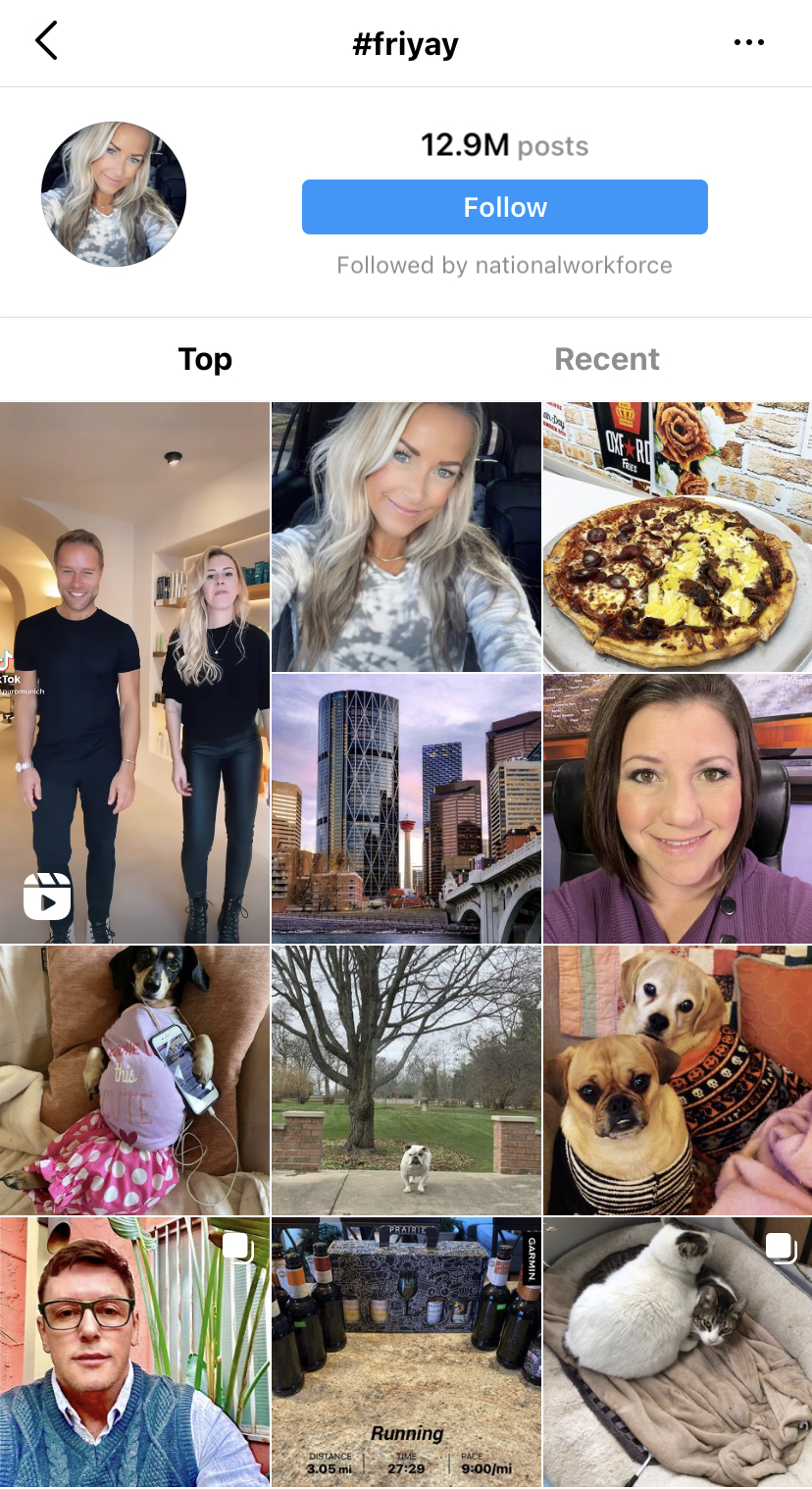View the woman in purple cardigan selfie

[x=677, y=807]
